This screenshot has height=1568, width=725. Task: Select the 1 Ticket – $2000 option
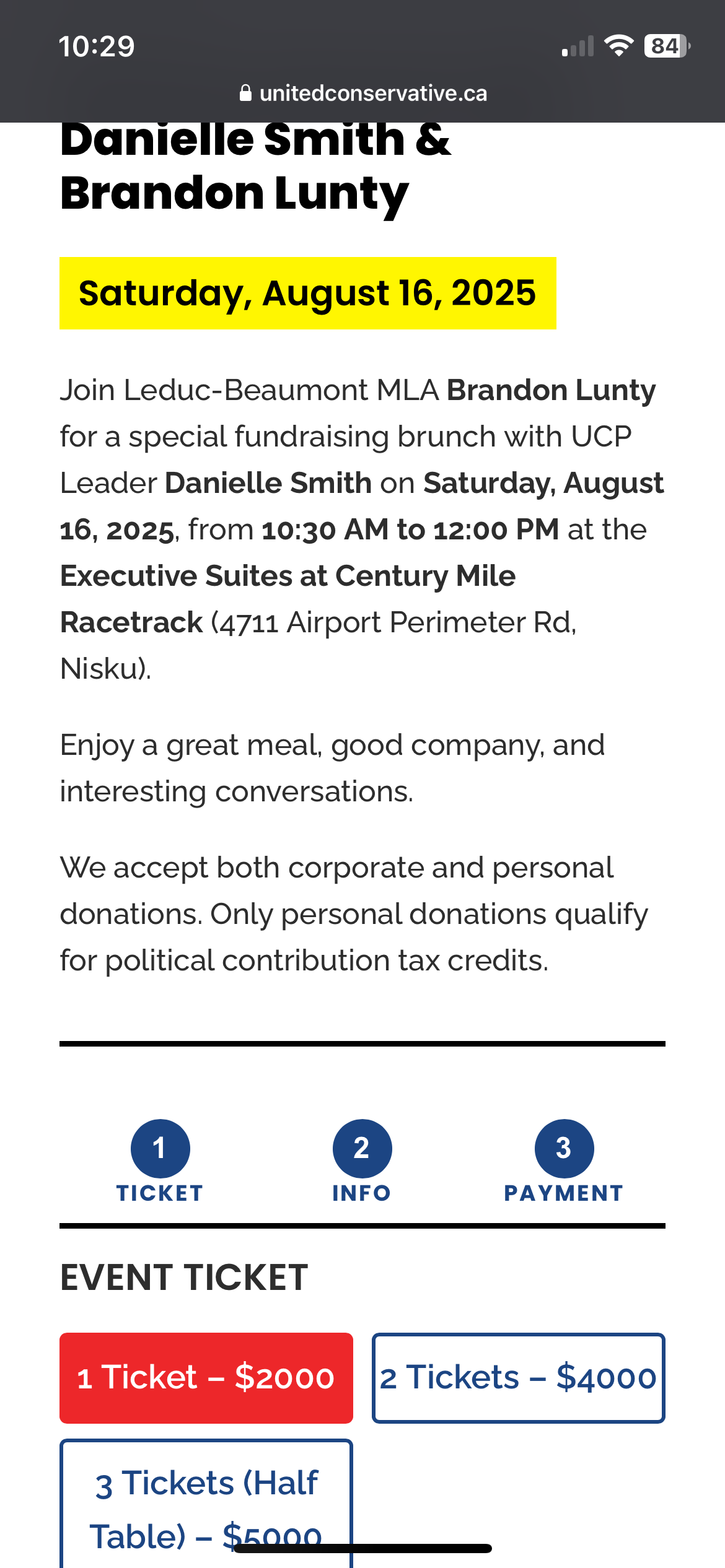coord(206,1378)
